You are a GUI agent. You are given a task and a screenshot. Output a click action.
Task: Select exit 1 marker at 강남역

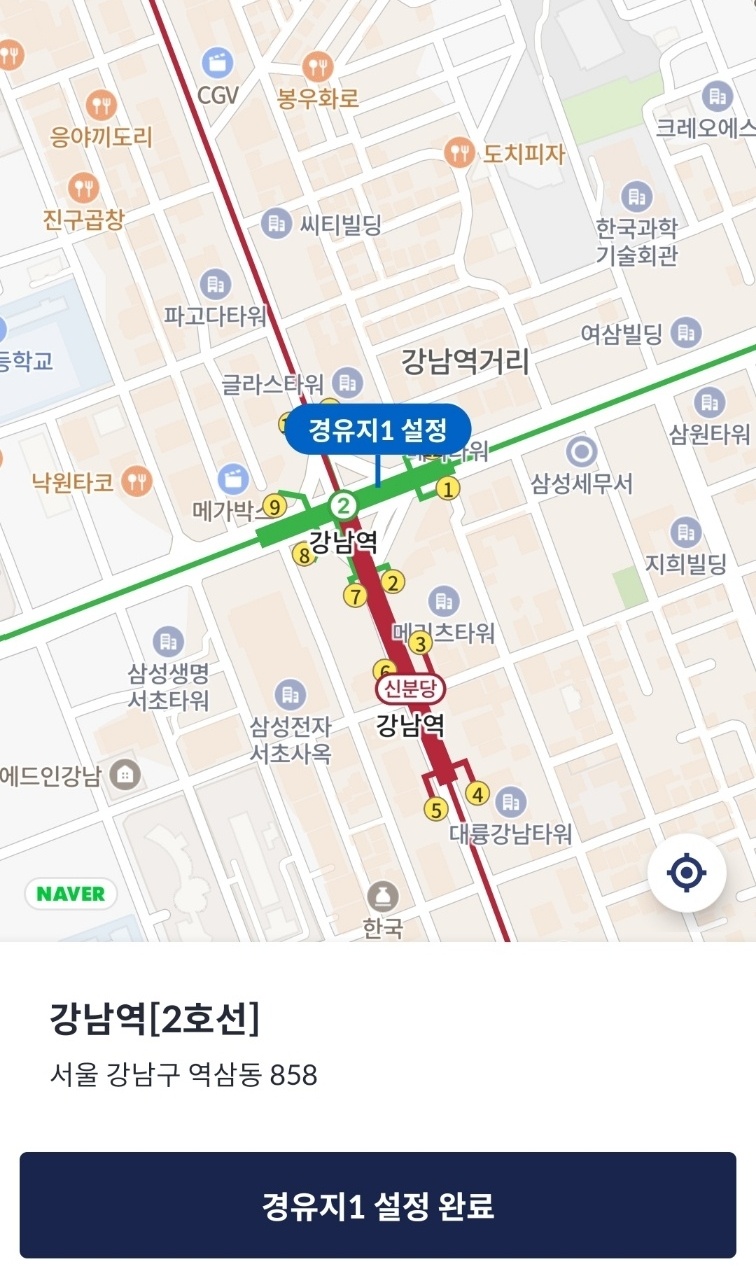tap(447, 488)
